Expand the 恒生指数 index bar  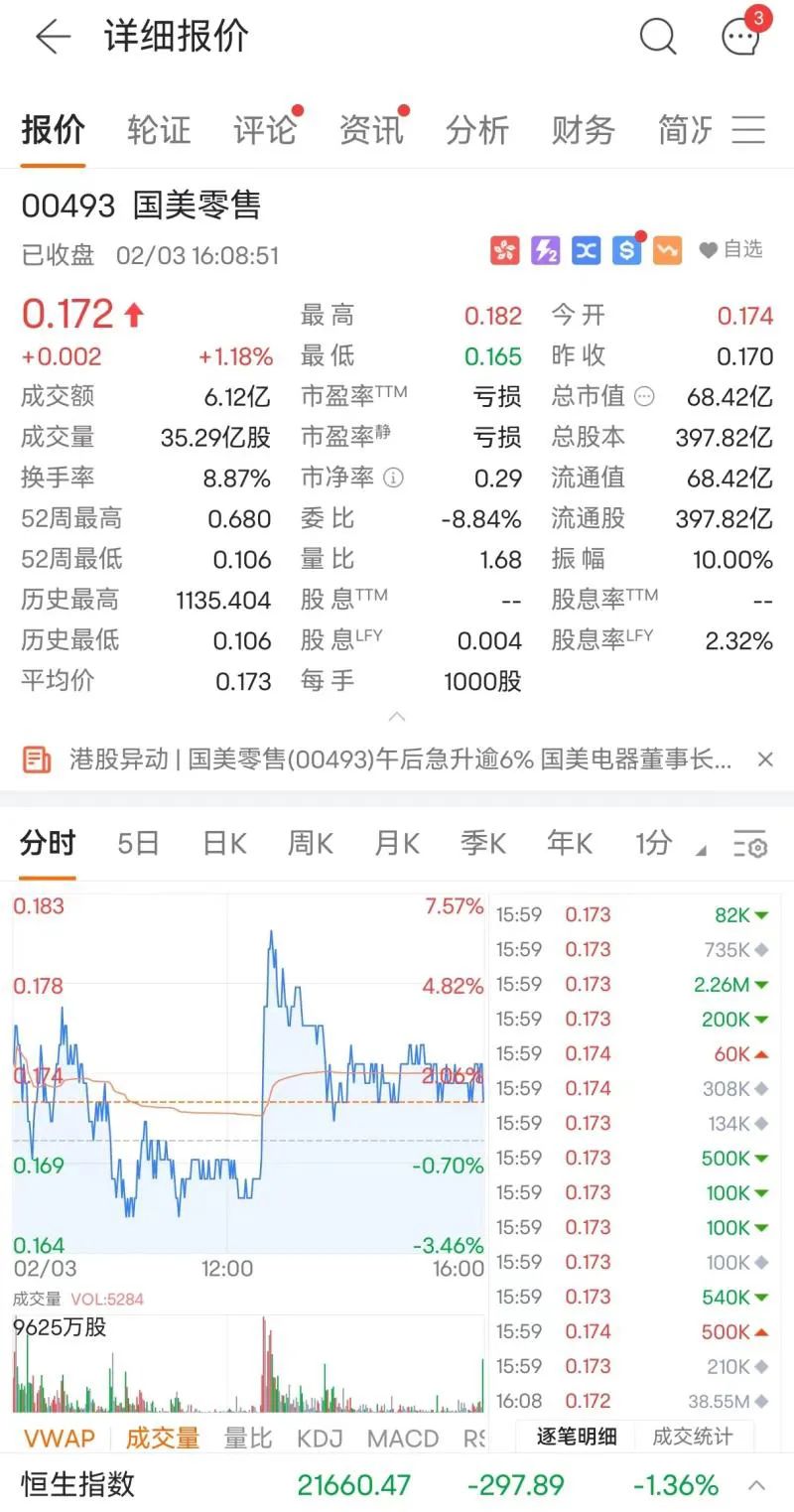[756, 1485]
